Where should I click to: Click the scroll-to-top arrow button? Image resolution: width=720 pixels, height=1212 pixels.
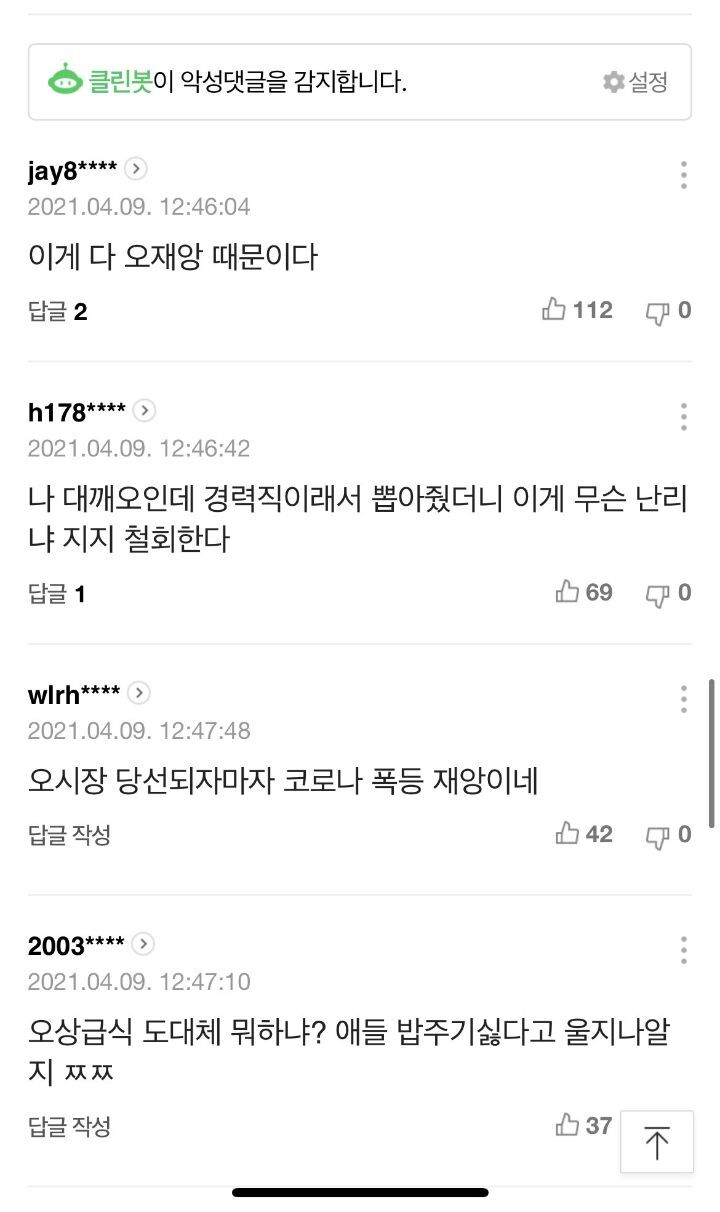(x=657, y=1141)
